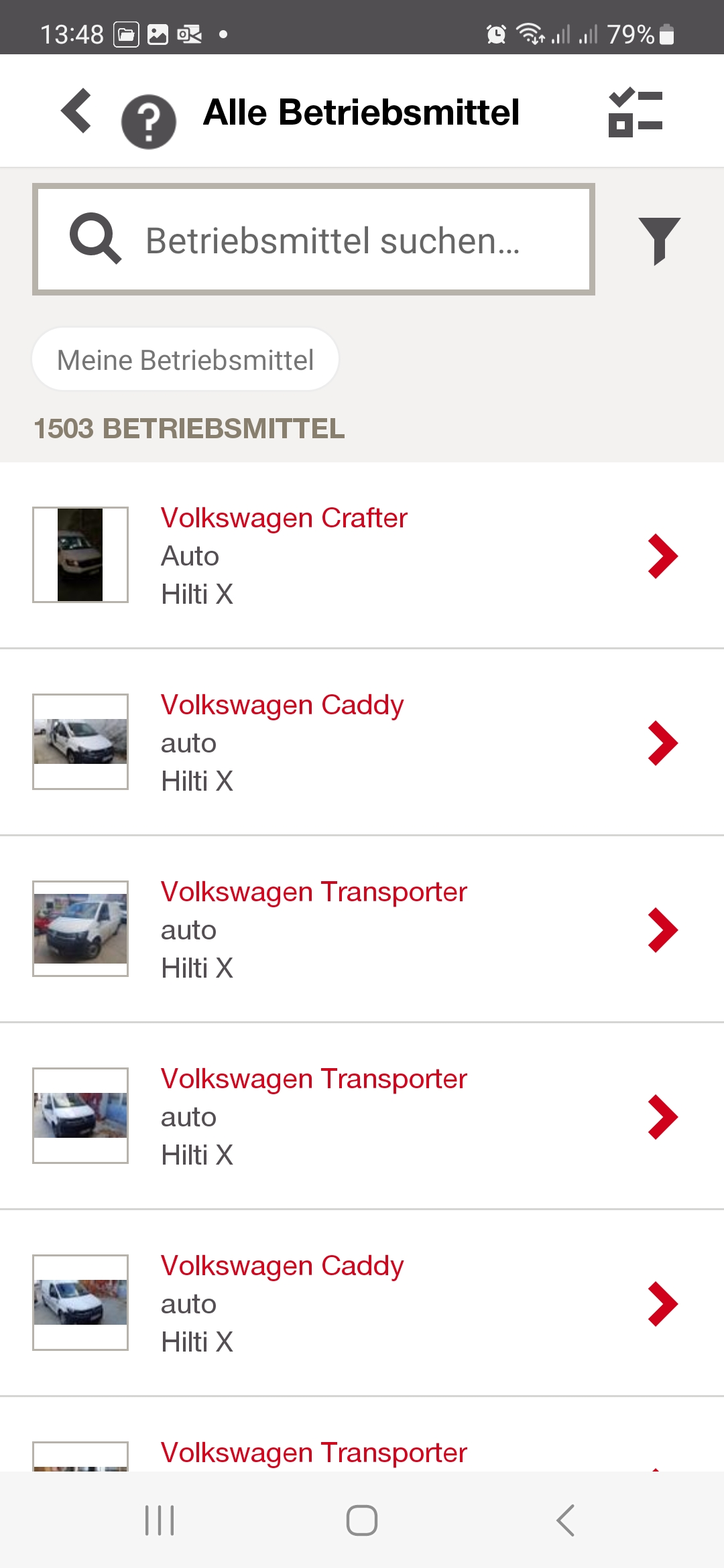
Task: Open the filter funnel icon
Action: coord(659,241)
